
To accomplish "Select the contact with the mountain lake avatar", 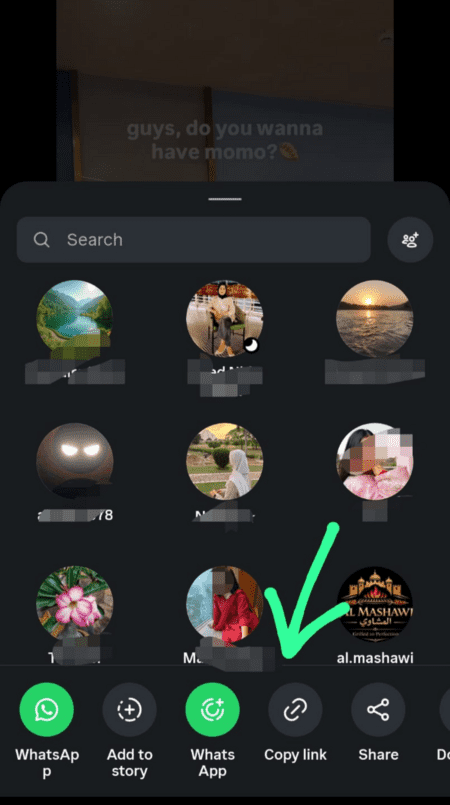I will coord(75,318).
